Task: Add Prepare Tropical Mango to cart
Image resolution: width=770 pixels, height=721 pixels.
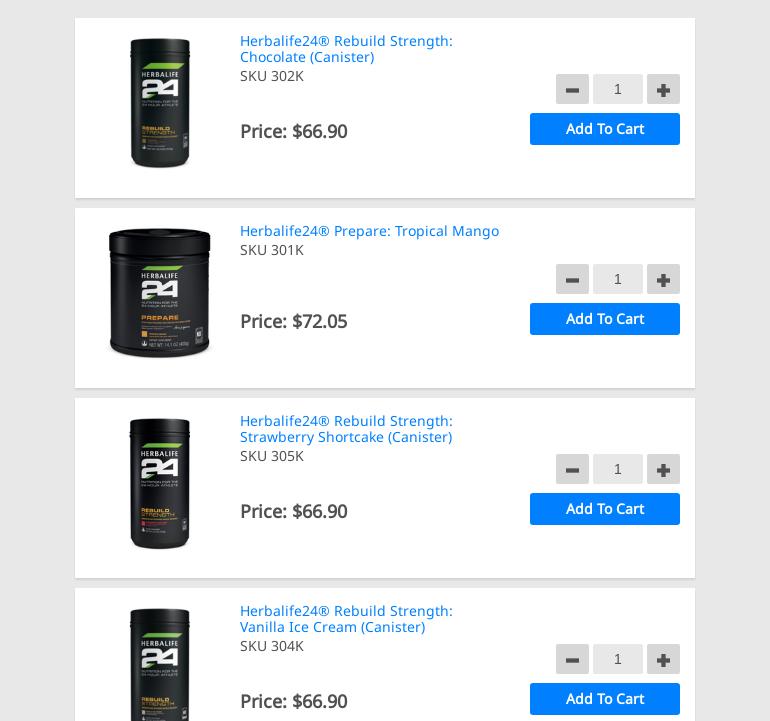Action: click(x=604, y=319)
